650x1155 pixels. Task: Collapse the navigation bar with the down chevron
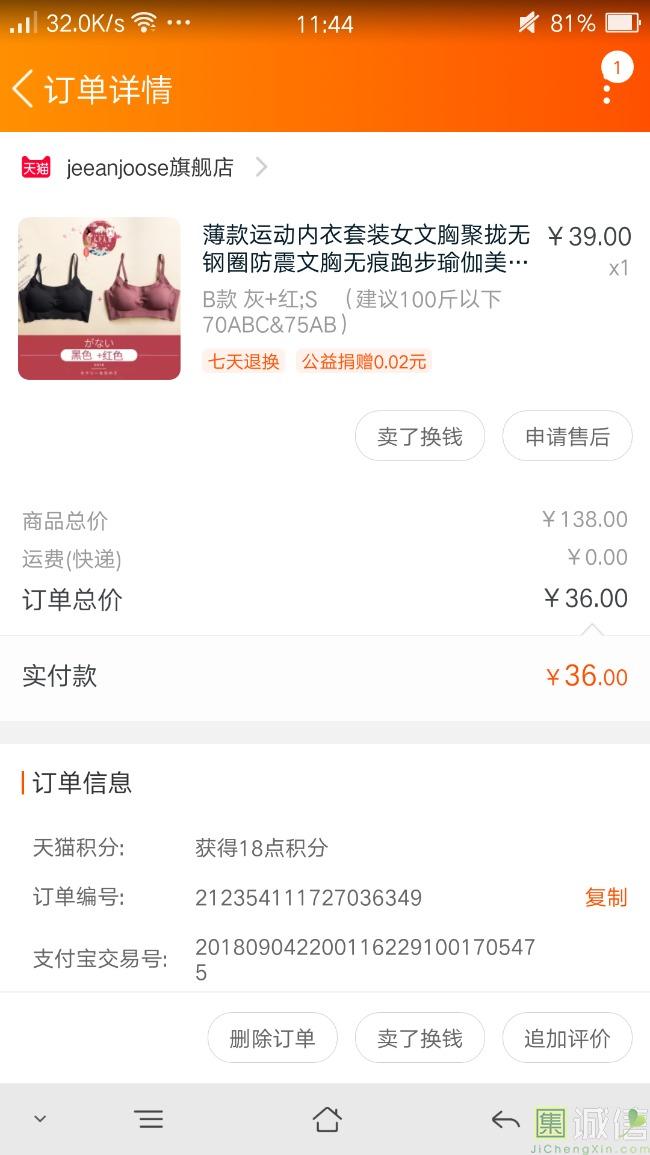[x=41, y=1119]
